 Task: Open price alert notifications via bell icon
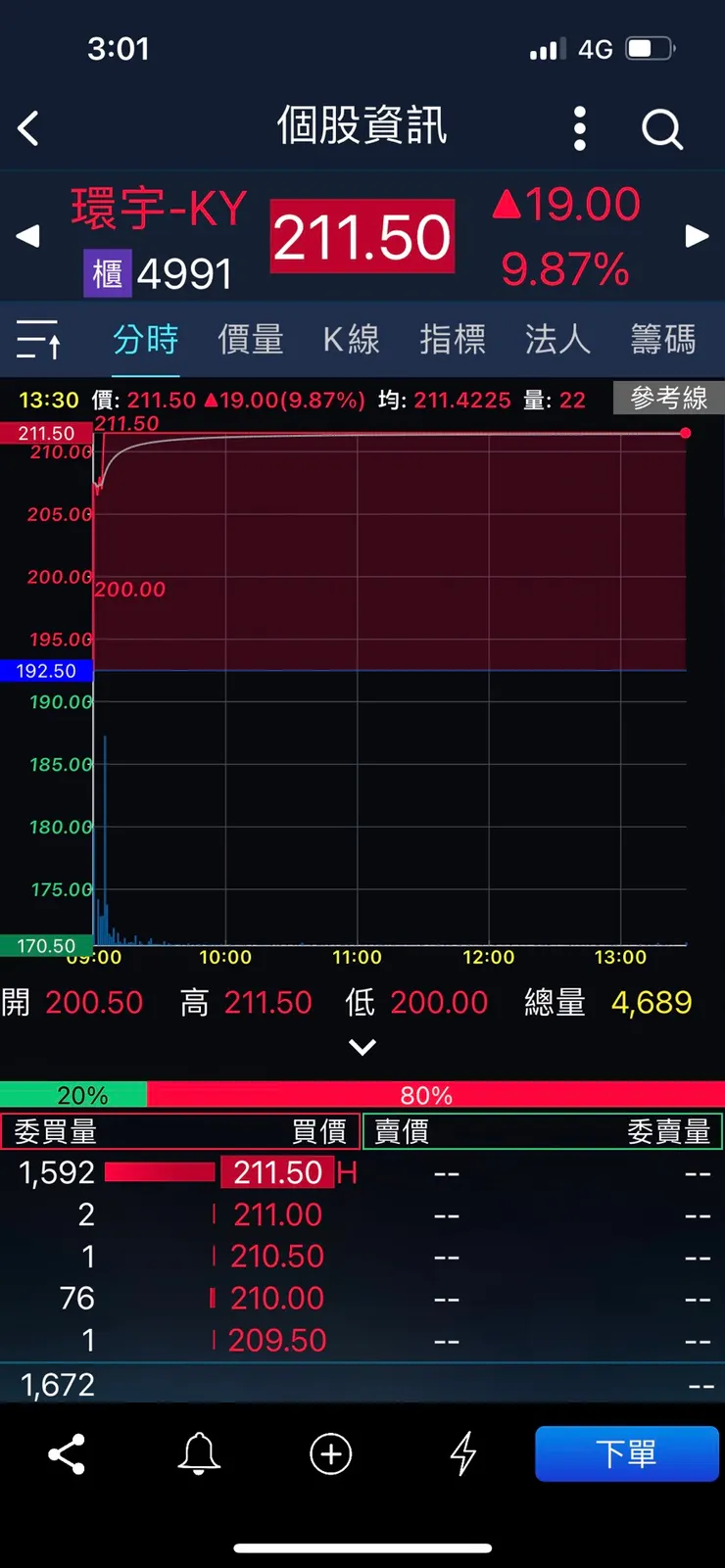tap(199, 1454)
